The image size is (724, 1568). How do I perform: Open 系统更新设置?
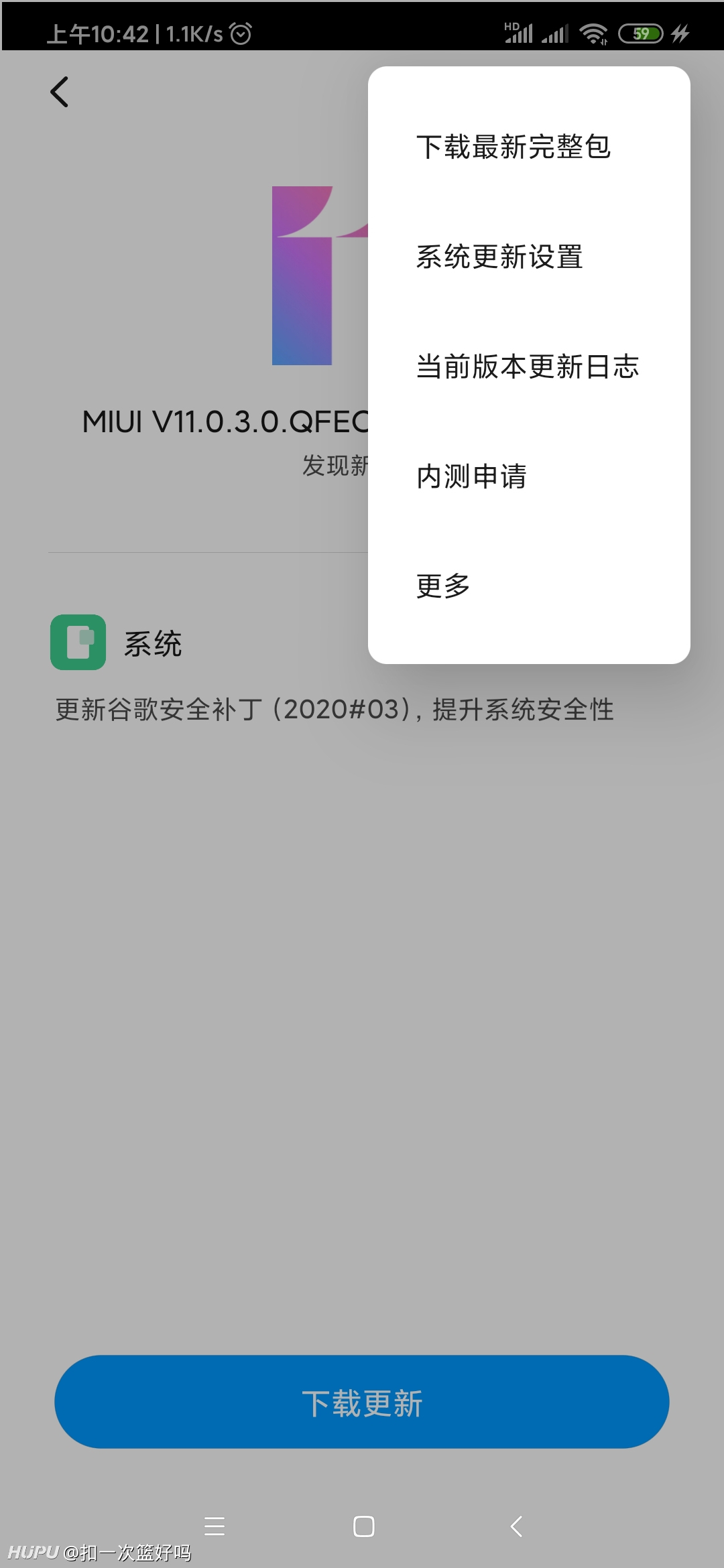(529, 257)
